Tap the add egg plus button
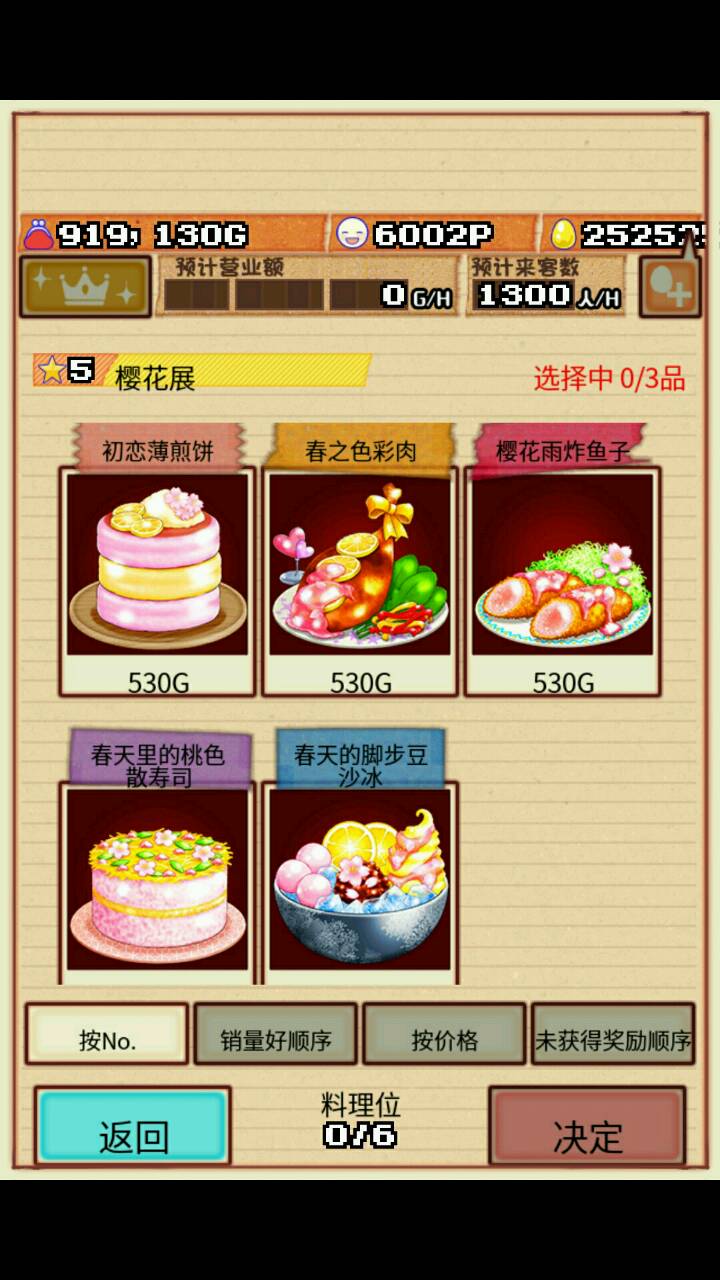This screenshot has height=1280, width=720. click(669, 289)
